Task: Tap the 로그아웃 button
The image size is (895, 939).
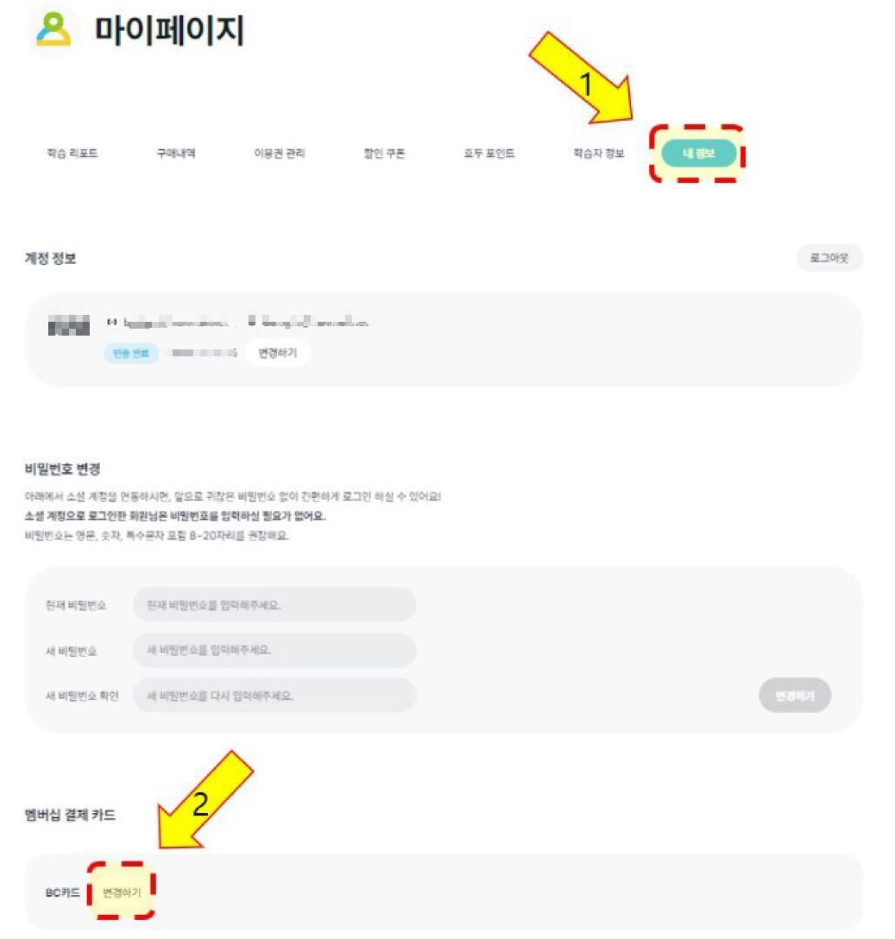Action: pyautogui.click(x=829, y=258)
